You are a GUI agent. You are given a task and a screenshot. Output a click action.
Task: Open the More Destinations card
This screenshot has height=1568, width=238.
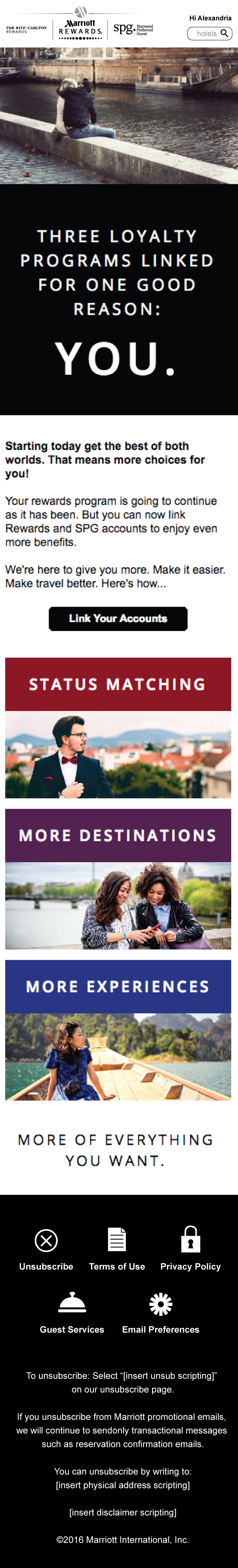tap(118, 878)
